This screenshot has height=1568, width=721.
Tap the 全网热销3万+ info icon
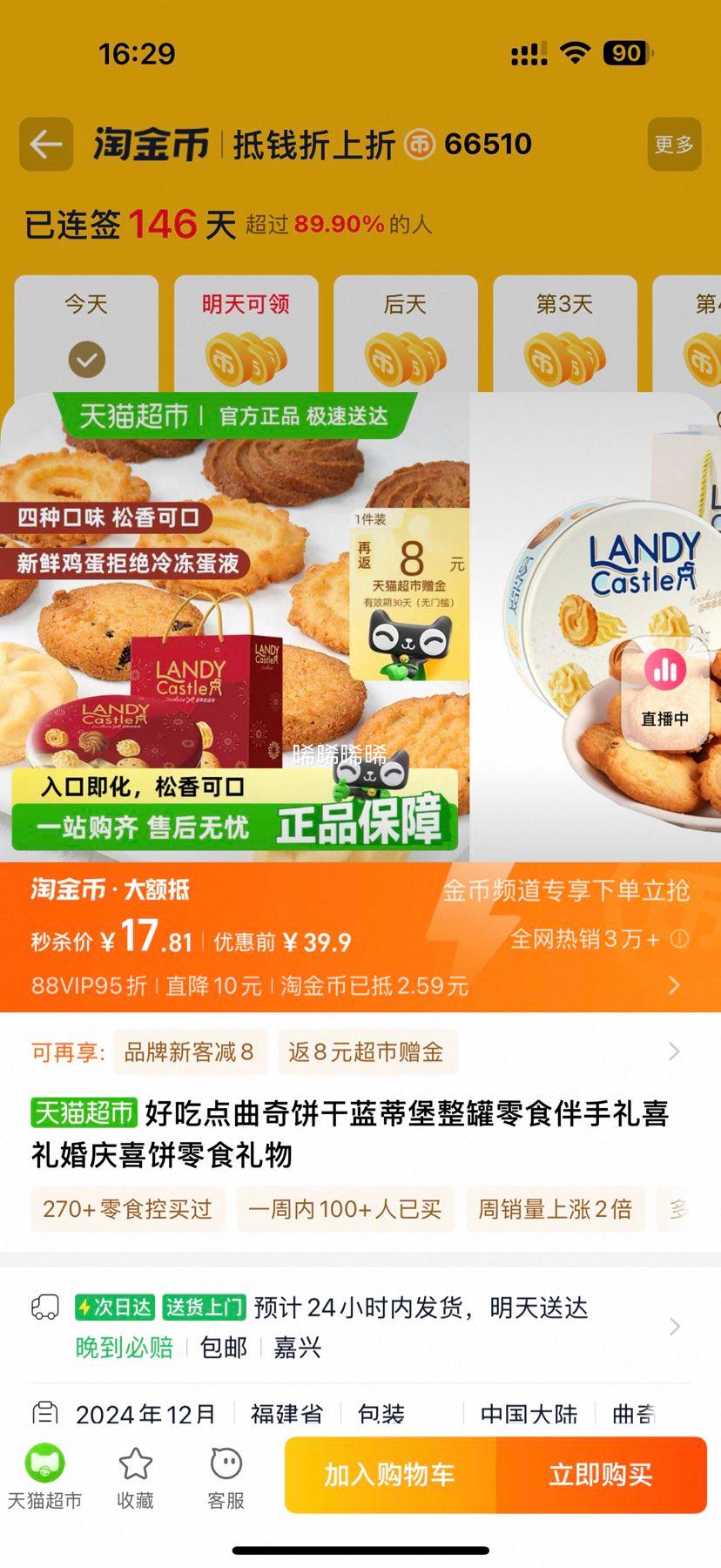click(x=680, y=938)
